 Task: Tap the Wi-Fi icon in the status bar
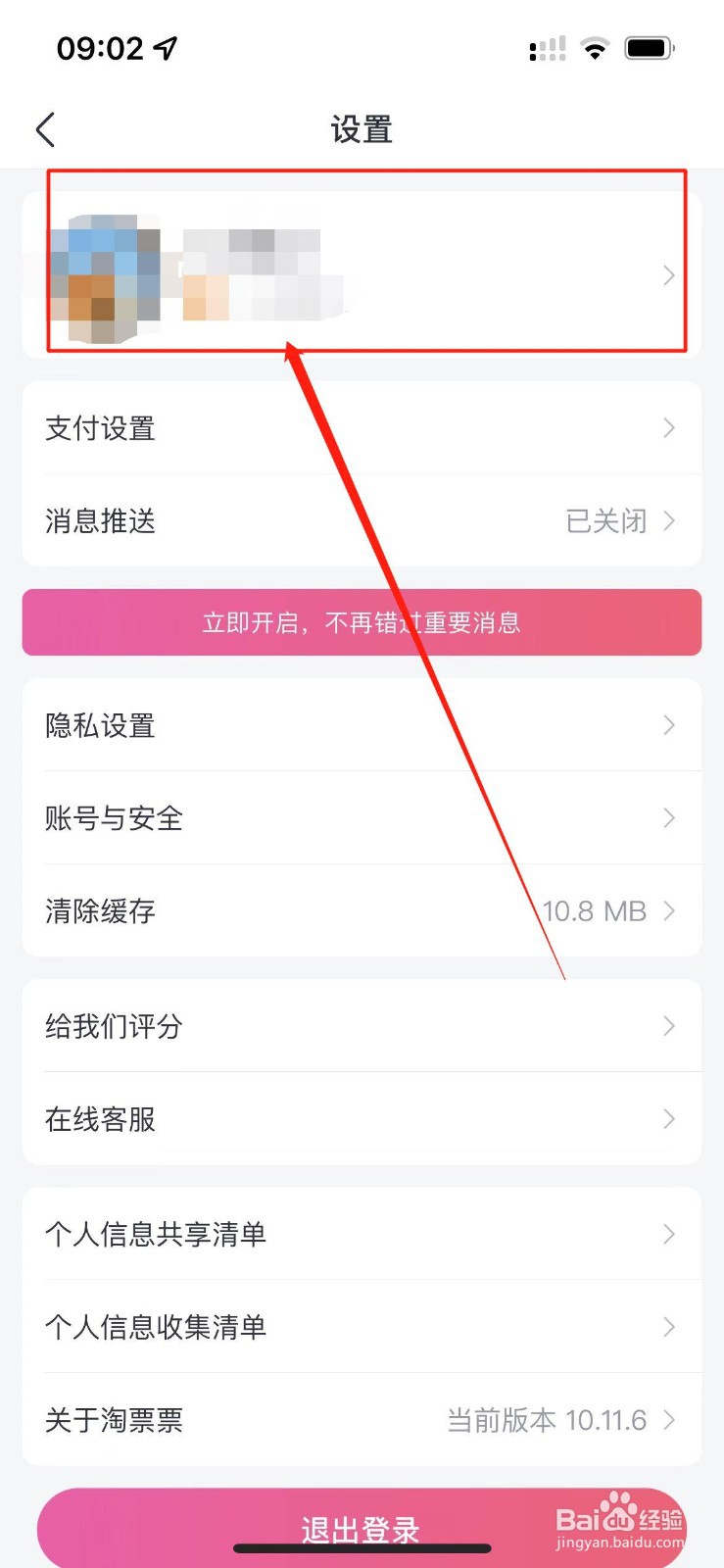click(x=595, y=47)
